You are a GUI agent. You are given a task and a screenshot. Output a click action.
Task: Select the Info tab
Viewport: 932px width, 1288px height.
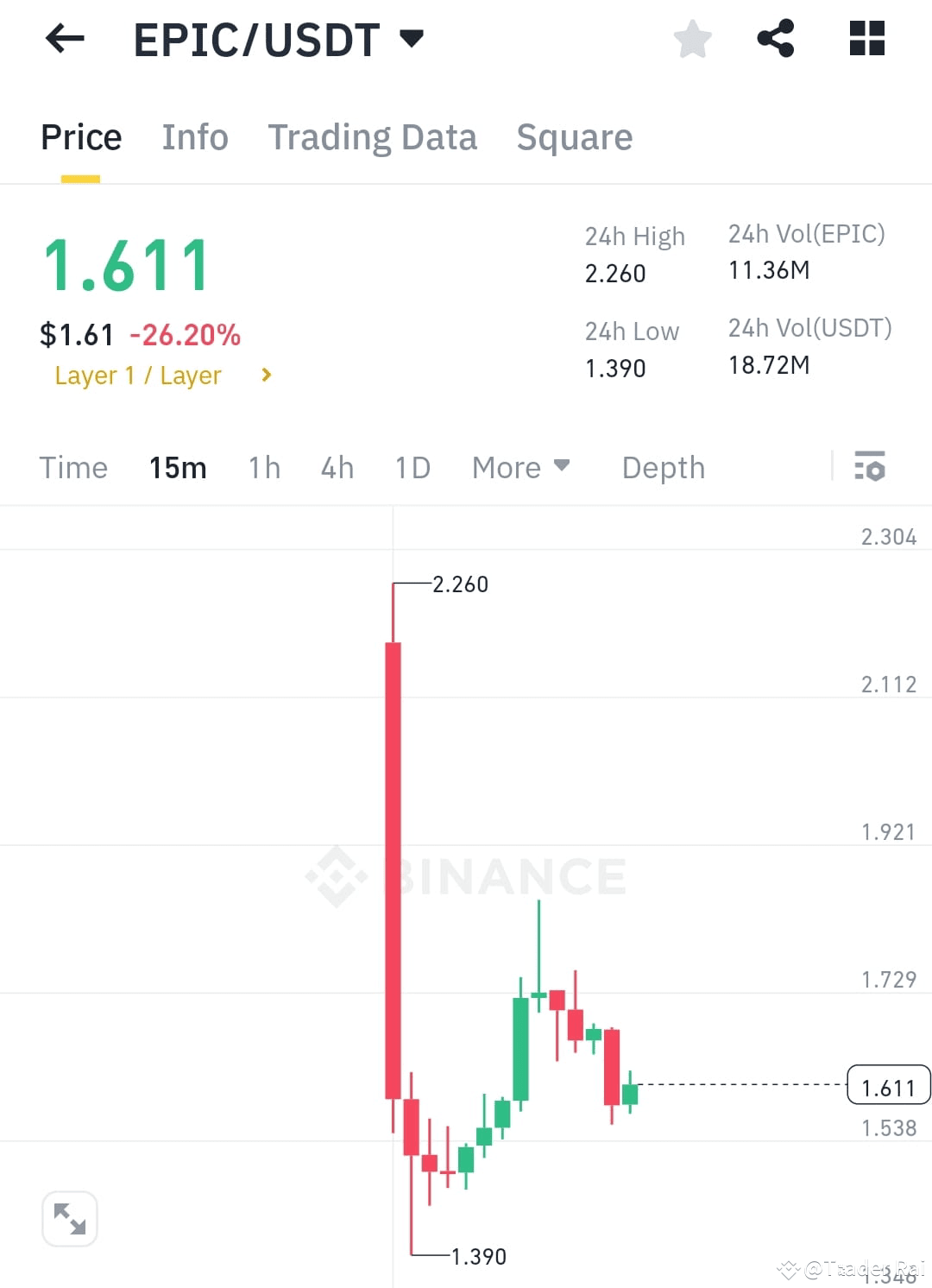[194, 136]
